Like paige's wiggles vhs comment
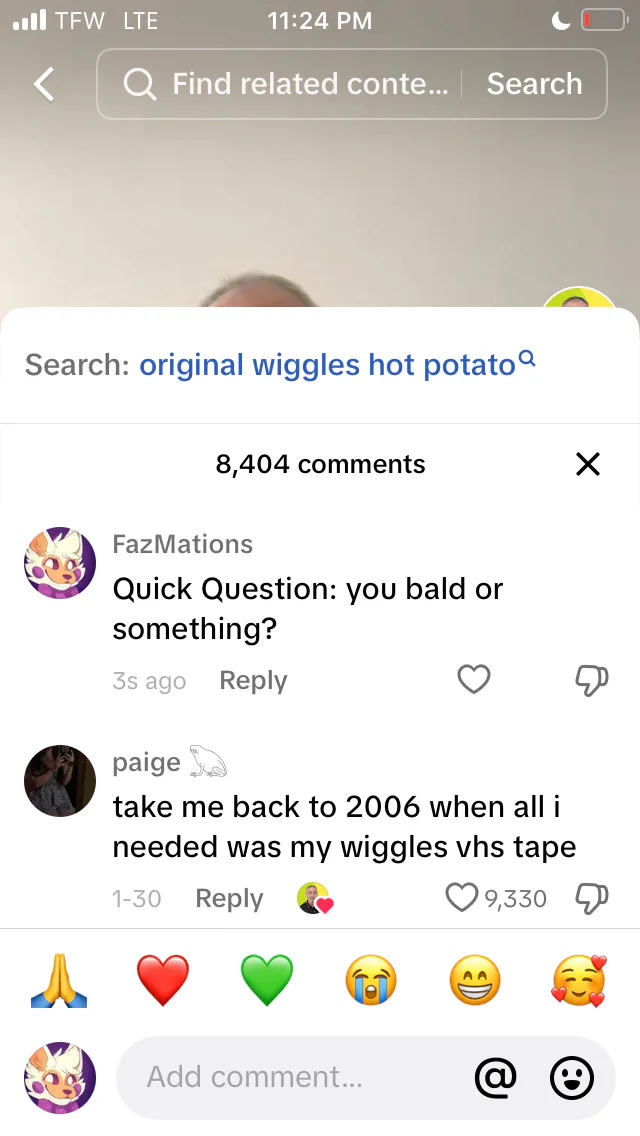 coord(462,898)
